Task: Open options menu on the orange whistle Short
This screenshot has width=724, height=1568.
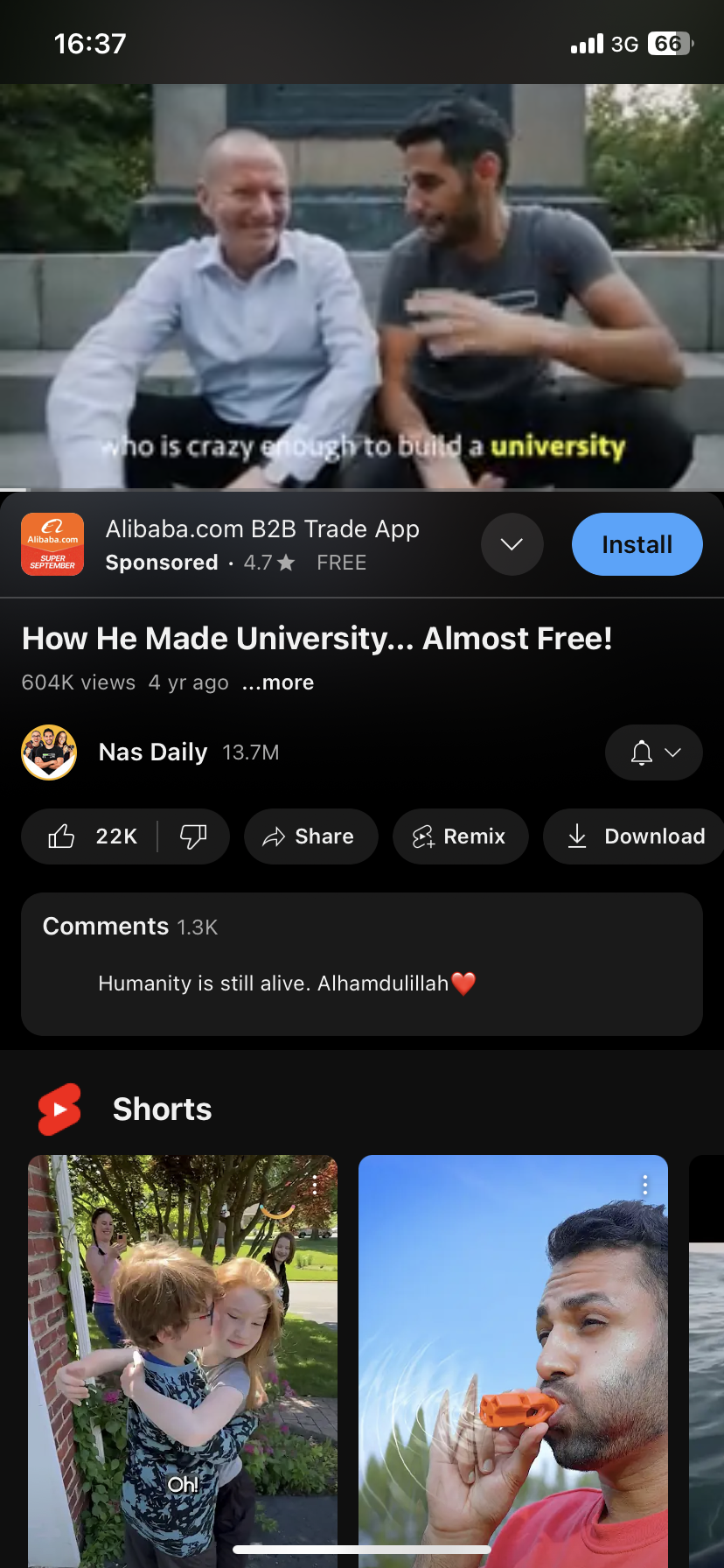Action: (x=645, y=1186)
